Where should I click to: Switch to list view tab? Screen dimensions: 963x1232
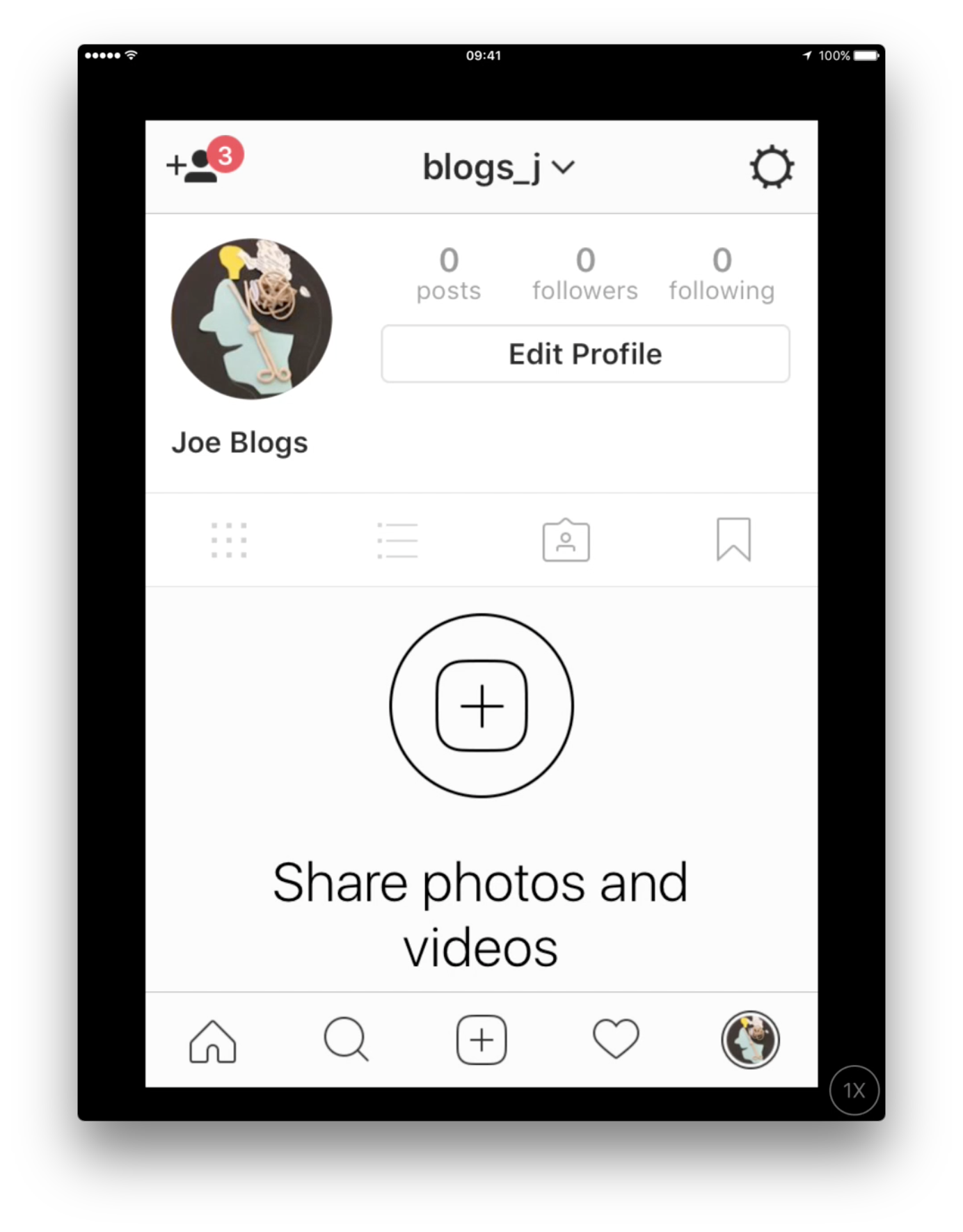coord(397,540)
